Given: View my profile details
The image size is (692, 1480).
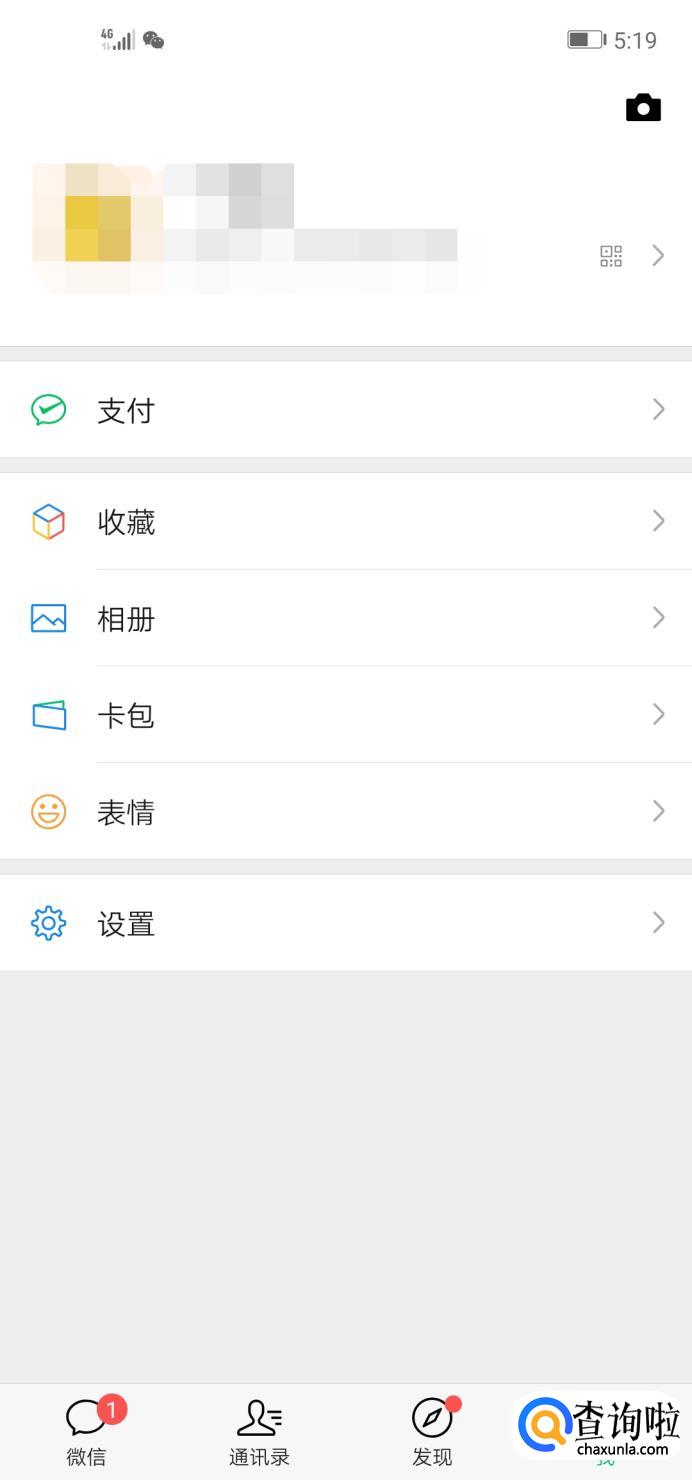Looking at the screenshot, I should (x=300, y=230).
